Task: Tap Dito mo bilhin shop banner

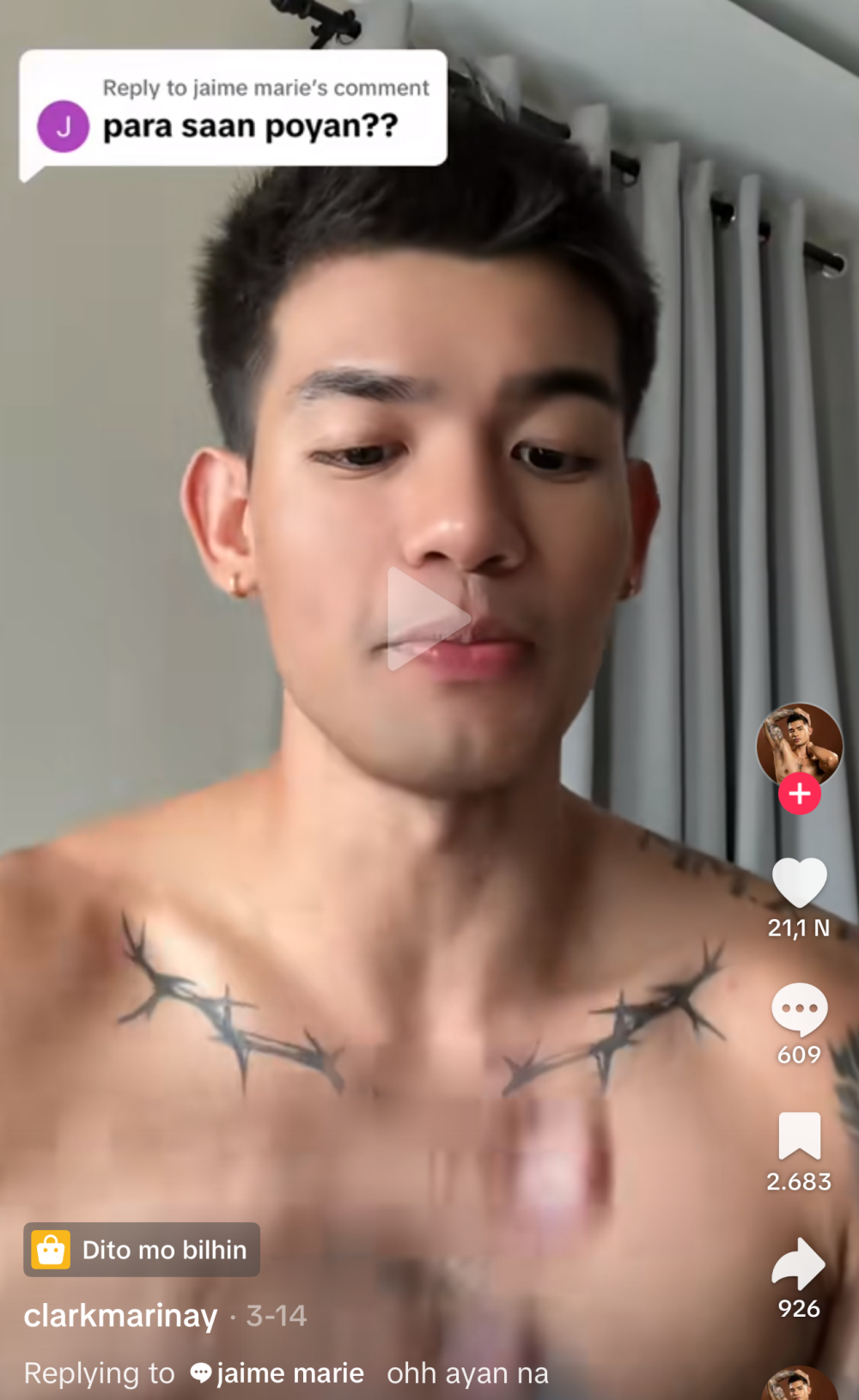Action: [142, 1250]
